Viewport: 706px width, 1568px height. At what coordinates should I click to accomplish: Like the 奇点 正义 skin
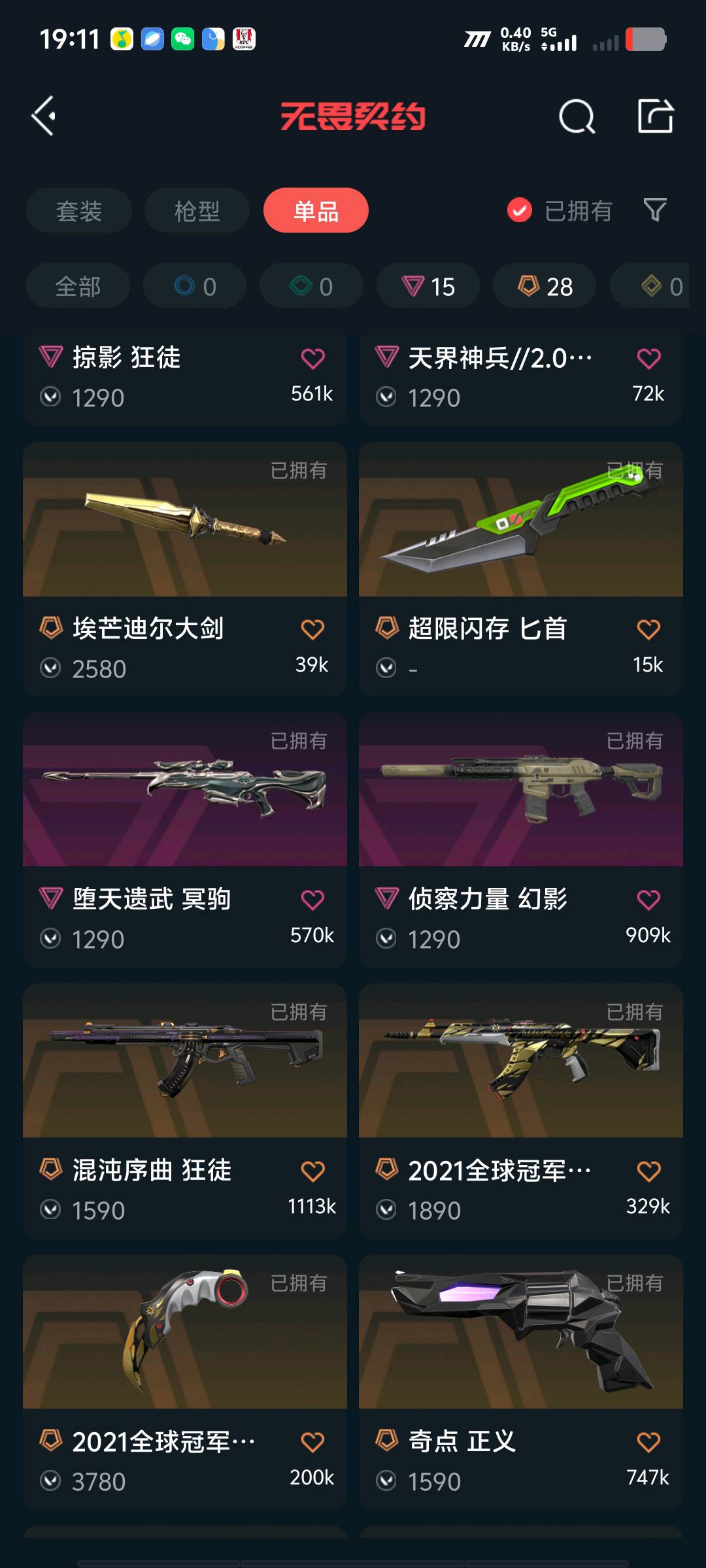pyautogui.click(x=648, y=1442)
